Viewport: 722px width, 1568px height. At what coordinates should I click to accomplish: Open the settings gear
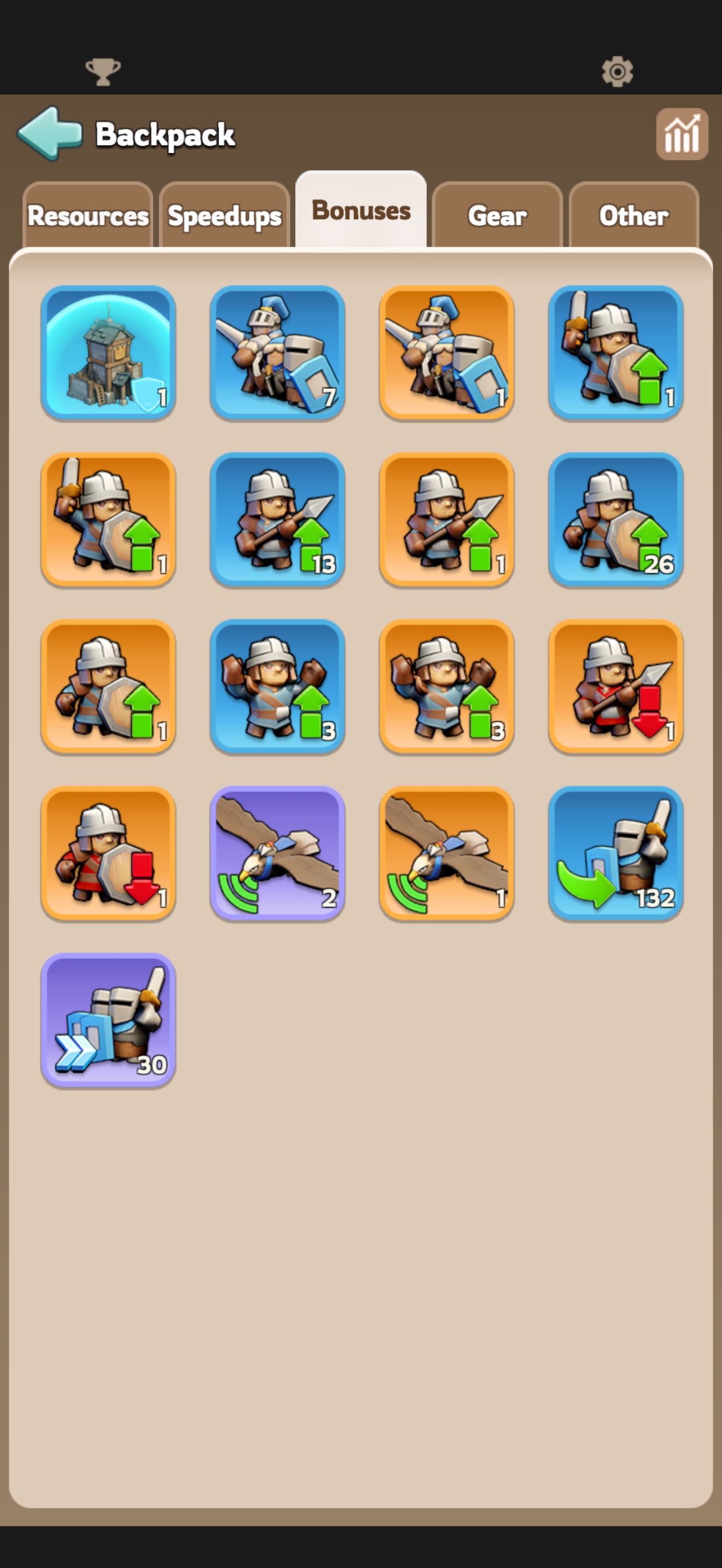pos(618,72)
